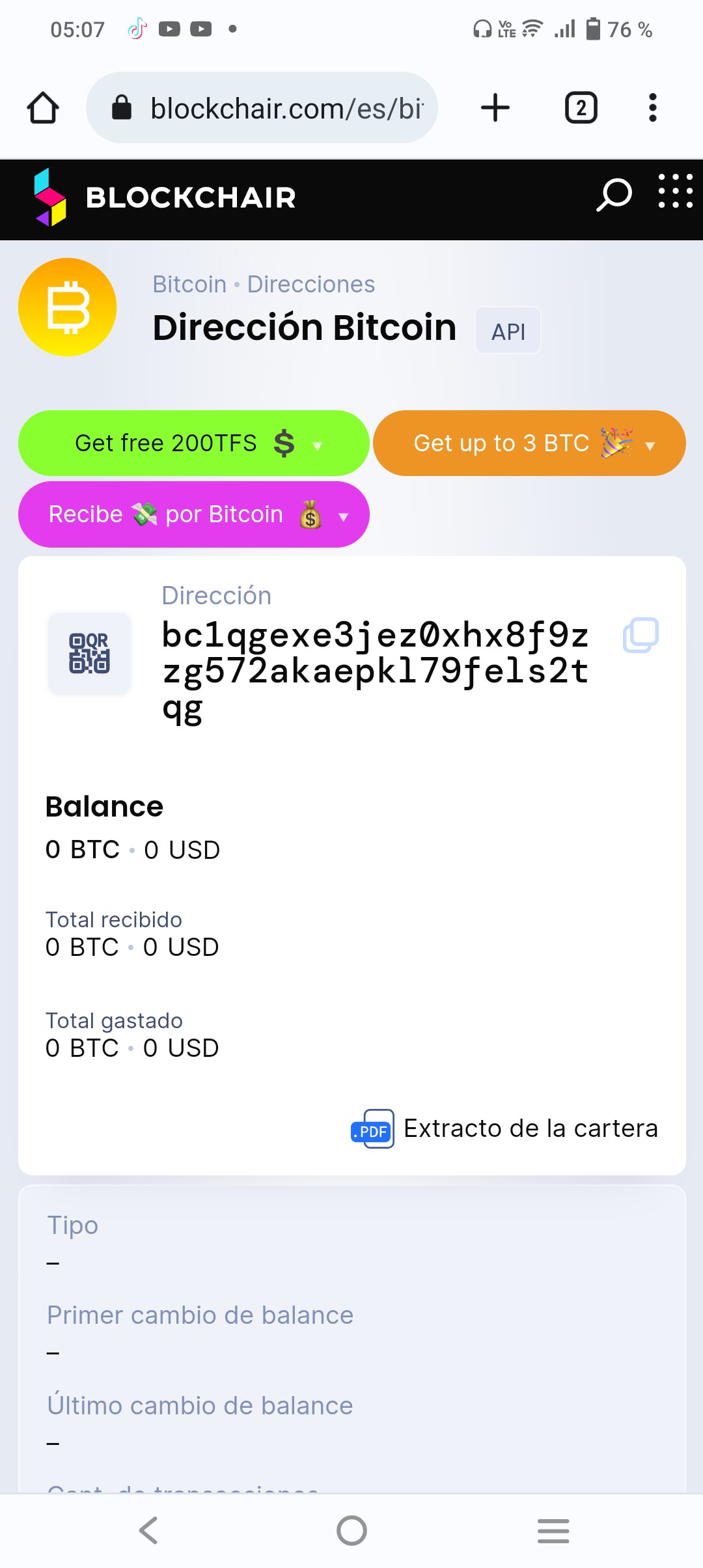703x1568 pixels.
Task: Open the Blockchair grid menu
Action: pos(676,191)
